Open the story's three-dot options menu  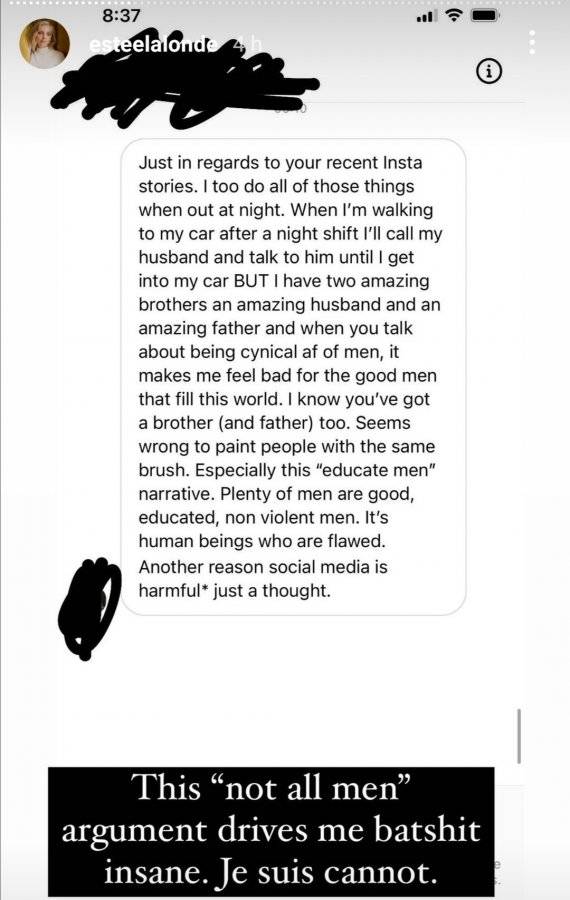533,42
